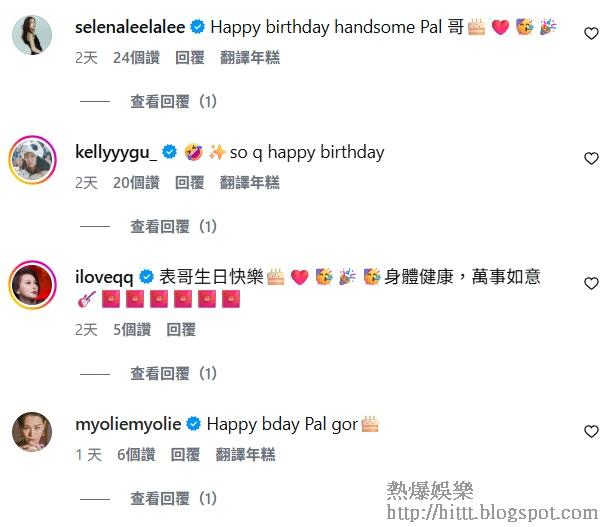Expand replies under myoliemyolie's comment
The width and height of the screenshot is (613, 527).
(173, 498)
